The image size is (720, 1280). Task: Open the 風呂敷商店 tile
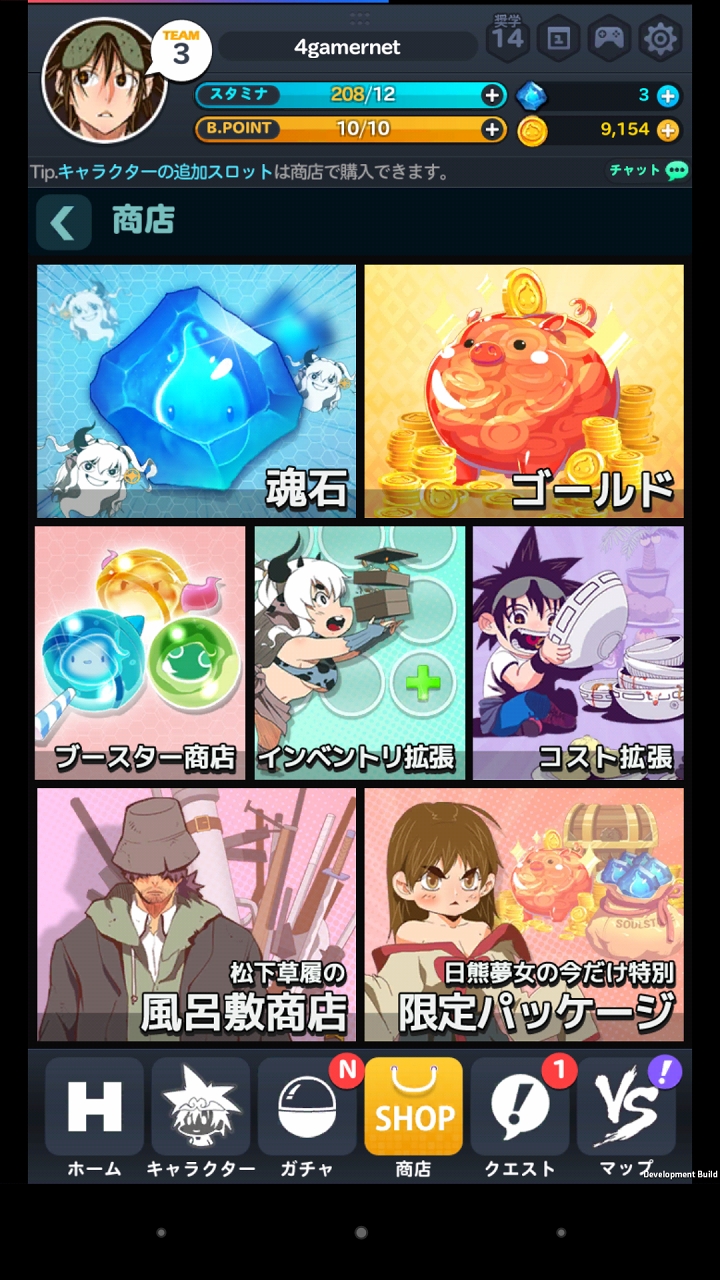tap(196, 914)
